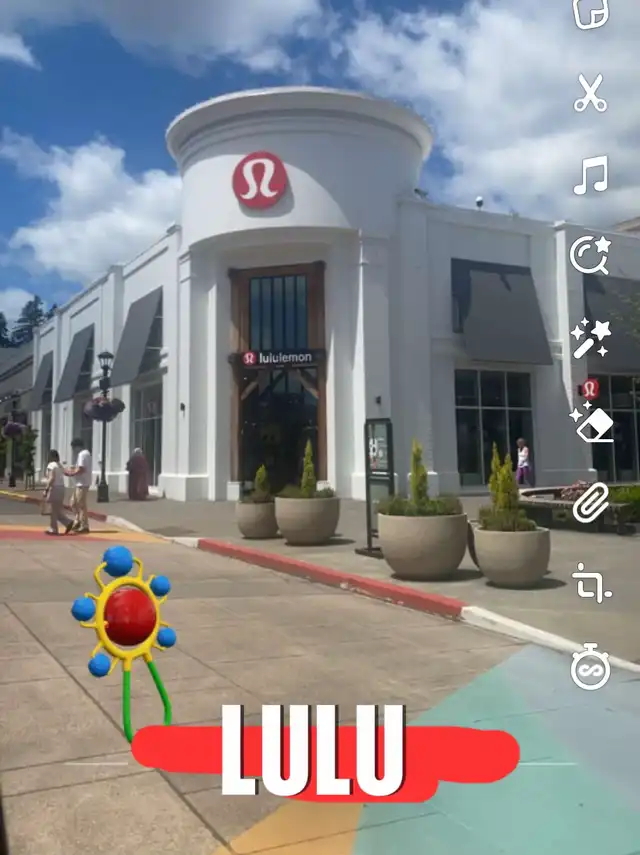640x855 pixels.
Task: Select the magic eraser tool
Action: point(591,422)
